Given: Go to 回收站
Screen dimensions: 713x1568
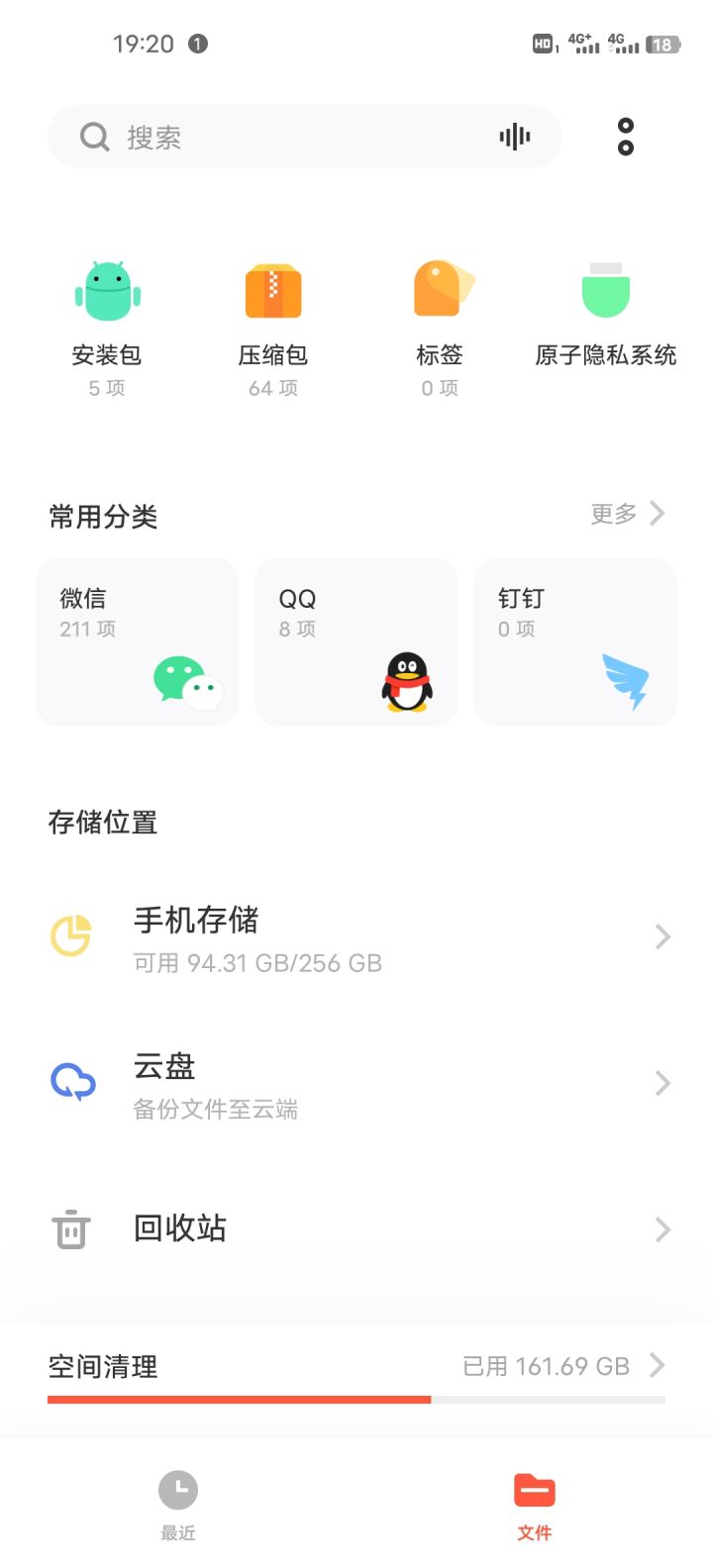Looking at the screenshot, I should pyautogui.click(x=356, y=1229).
